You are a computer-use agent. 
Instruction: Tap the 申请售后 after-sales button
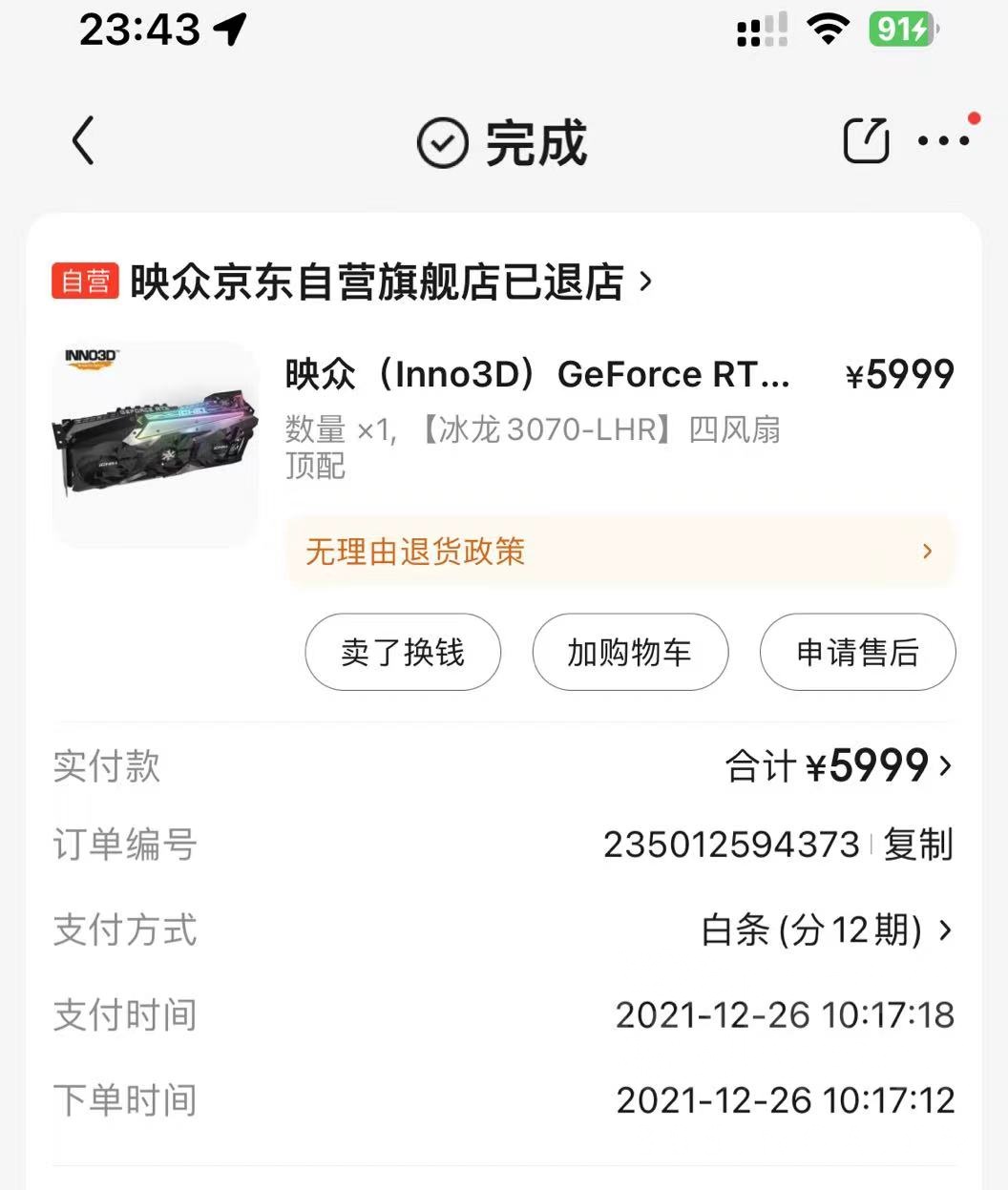[x=856, y=653]
